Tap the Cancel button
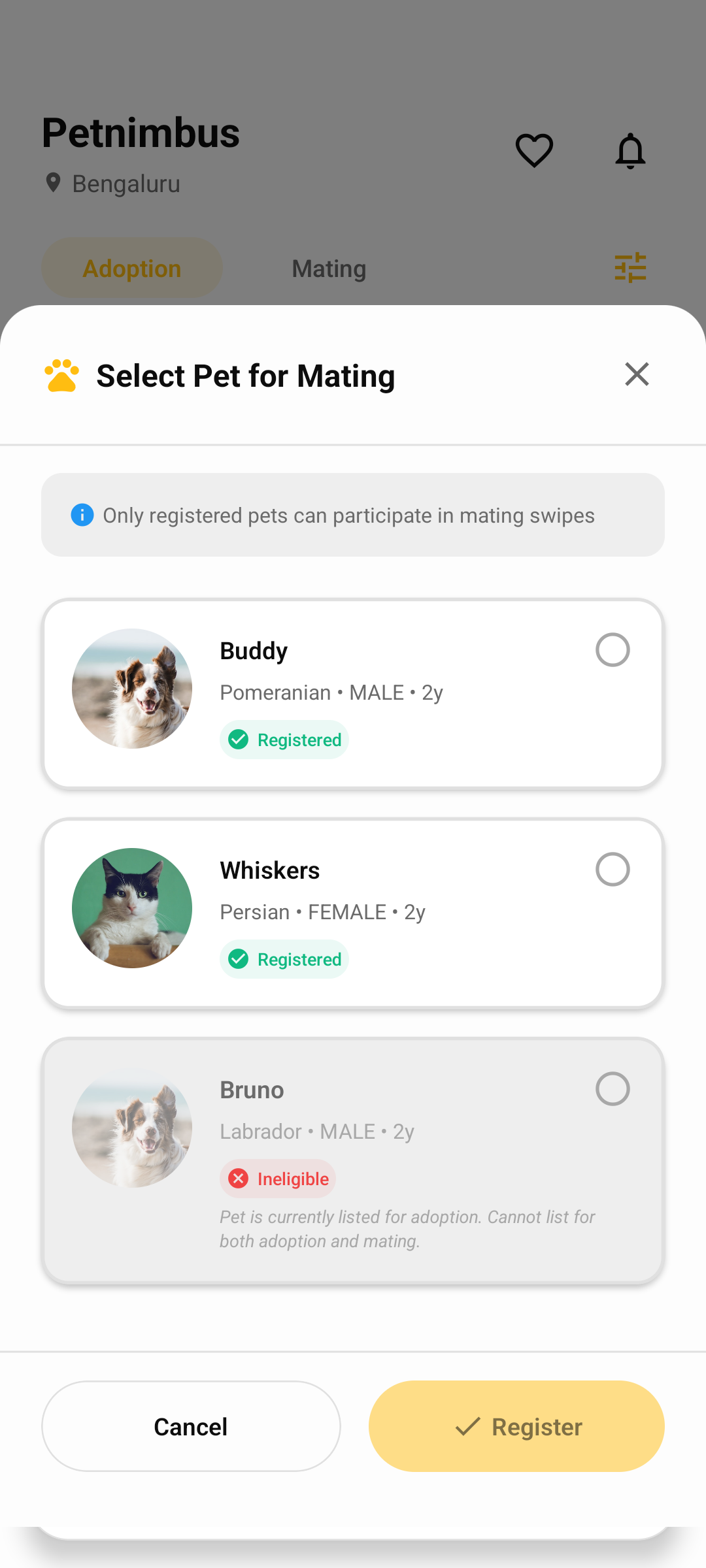Viewport: 706px width, 1568px height. click(191, 1426)
